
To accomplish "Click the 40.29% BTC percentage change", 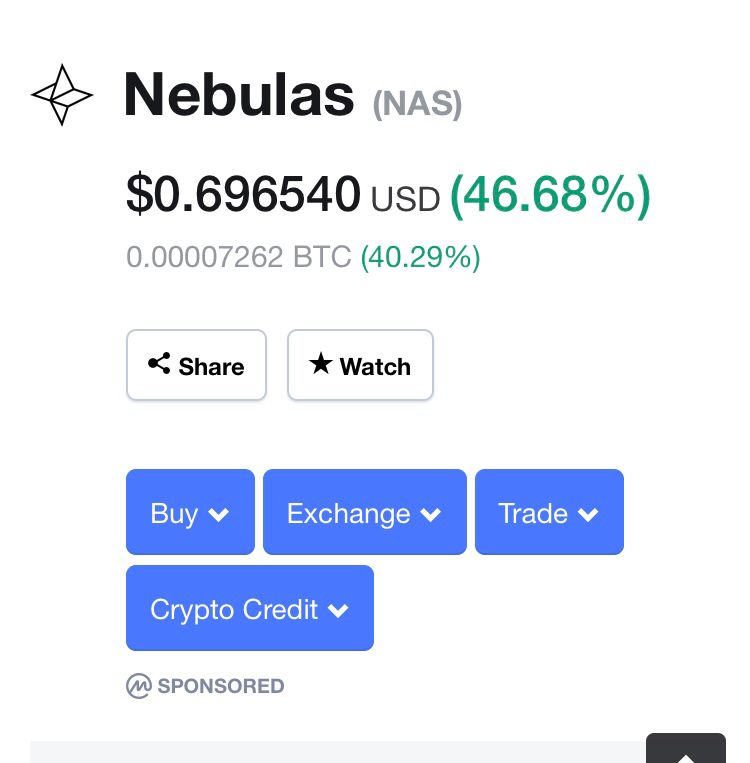I will pyautogui.click(x=420, y=257).
